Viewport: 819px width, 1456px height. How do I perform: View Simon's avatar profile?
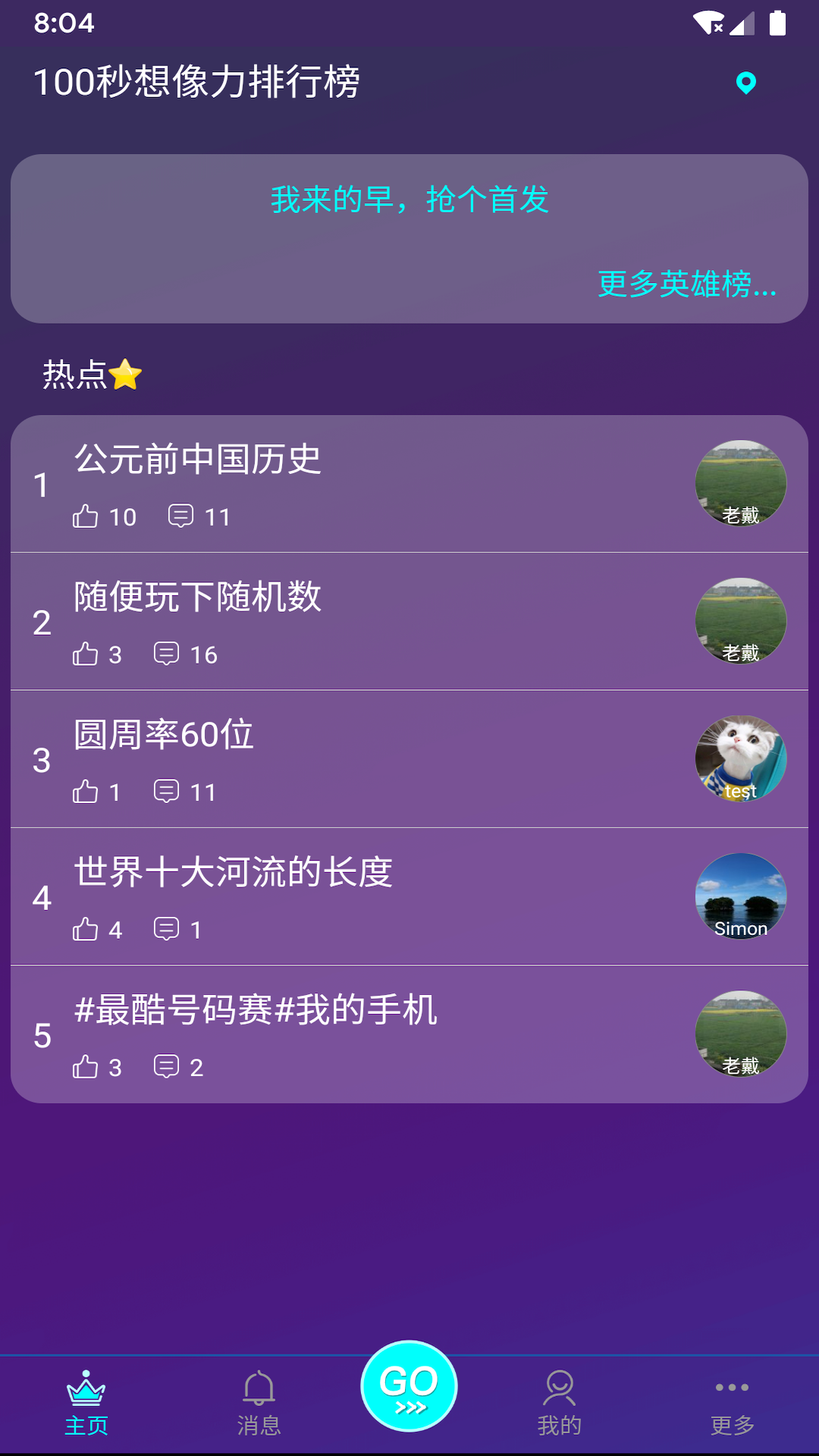[x=740, y=896]
